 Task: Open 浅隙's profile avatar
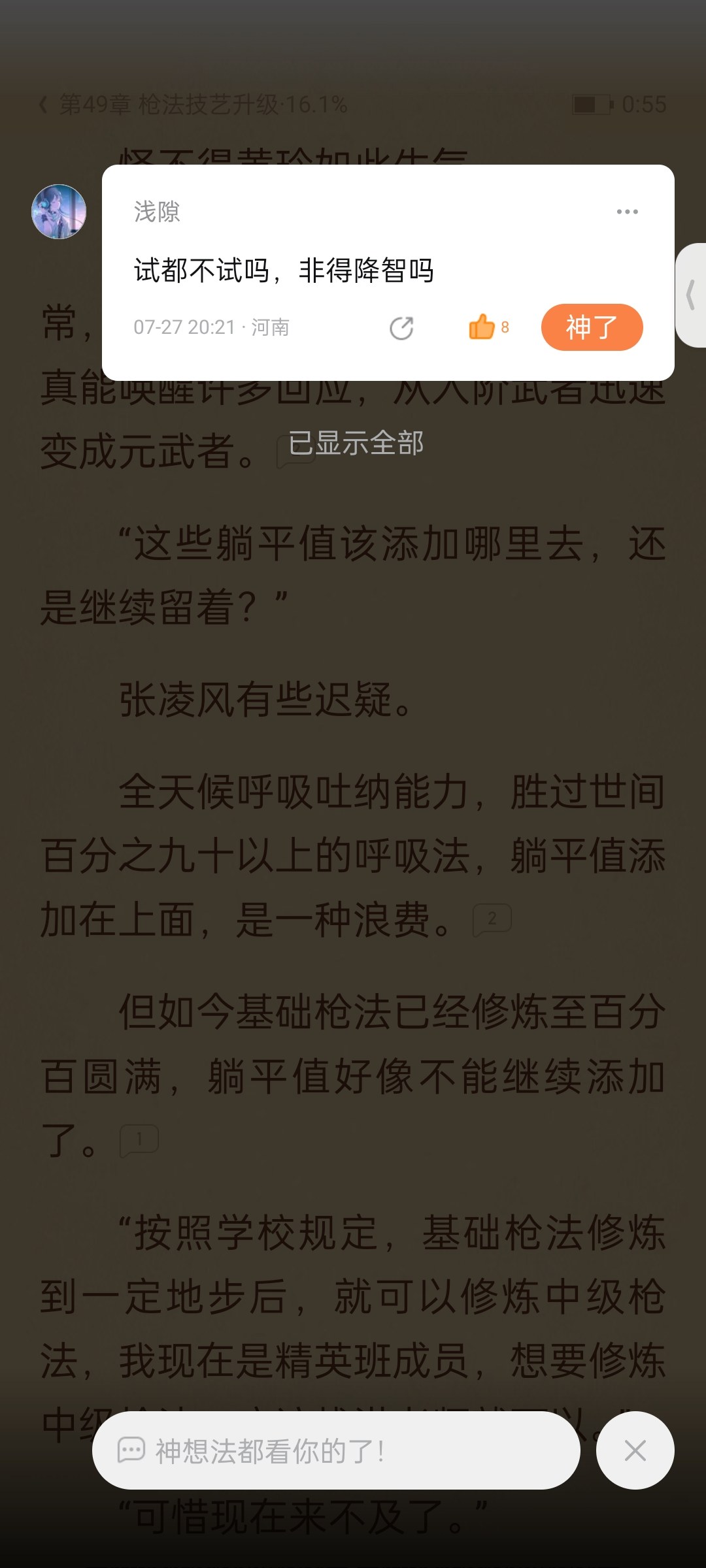coord(59,212)
